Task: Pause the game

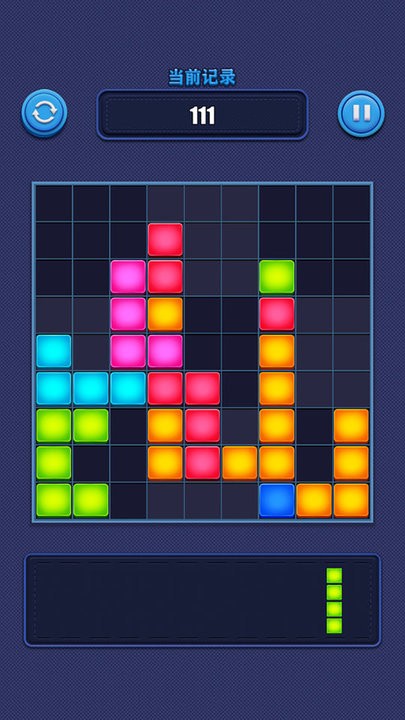Action: pyautogui.click(x=361, y=113)
